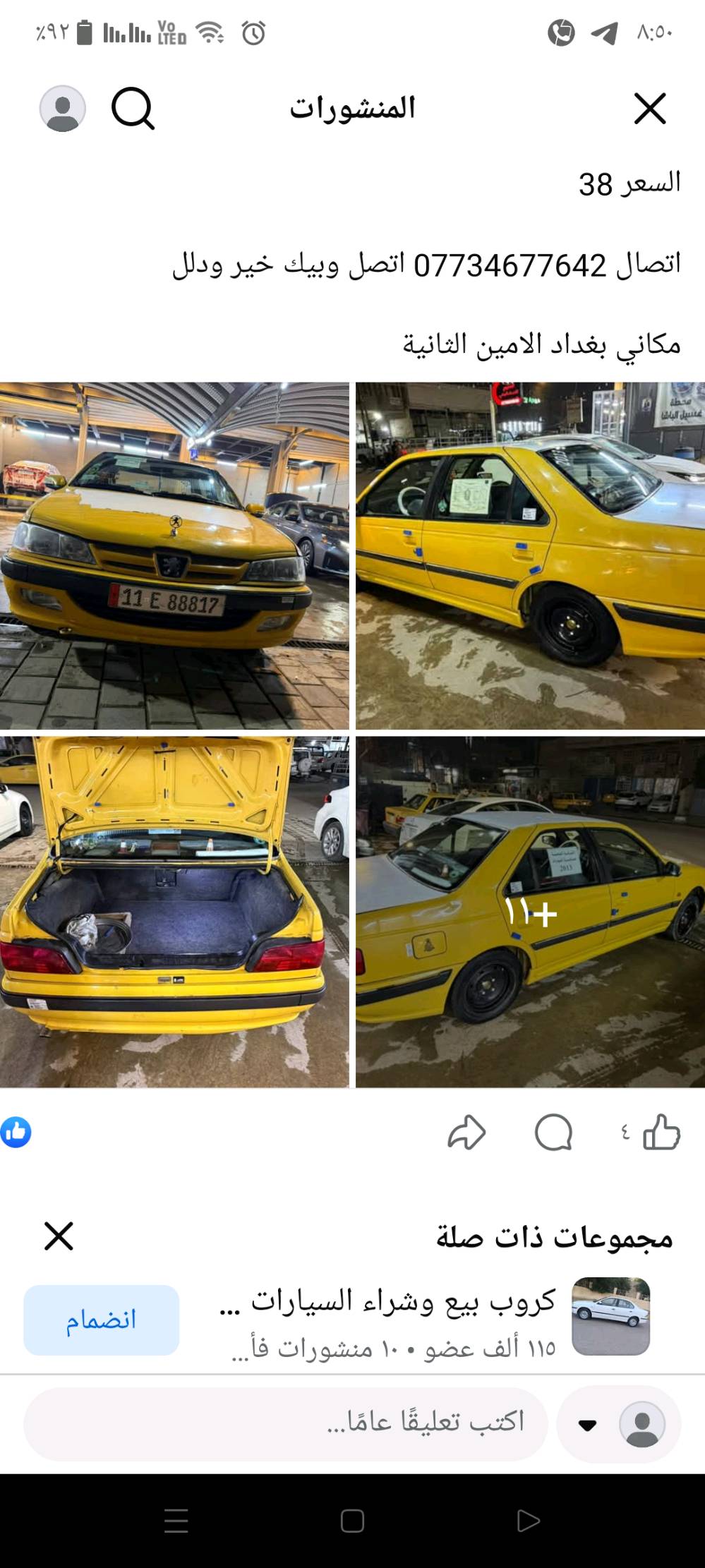
Task: Dismiss the related groups section
Action: coord(59,1236)
